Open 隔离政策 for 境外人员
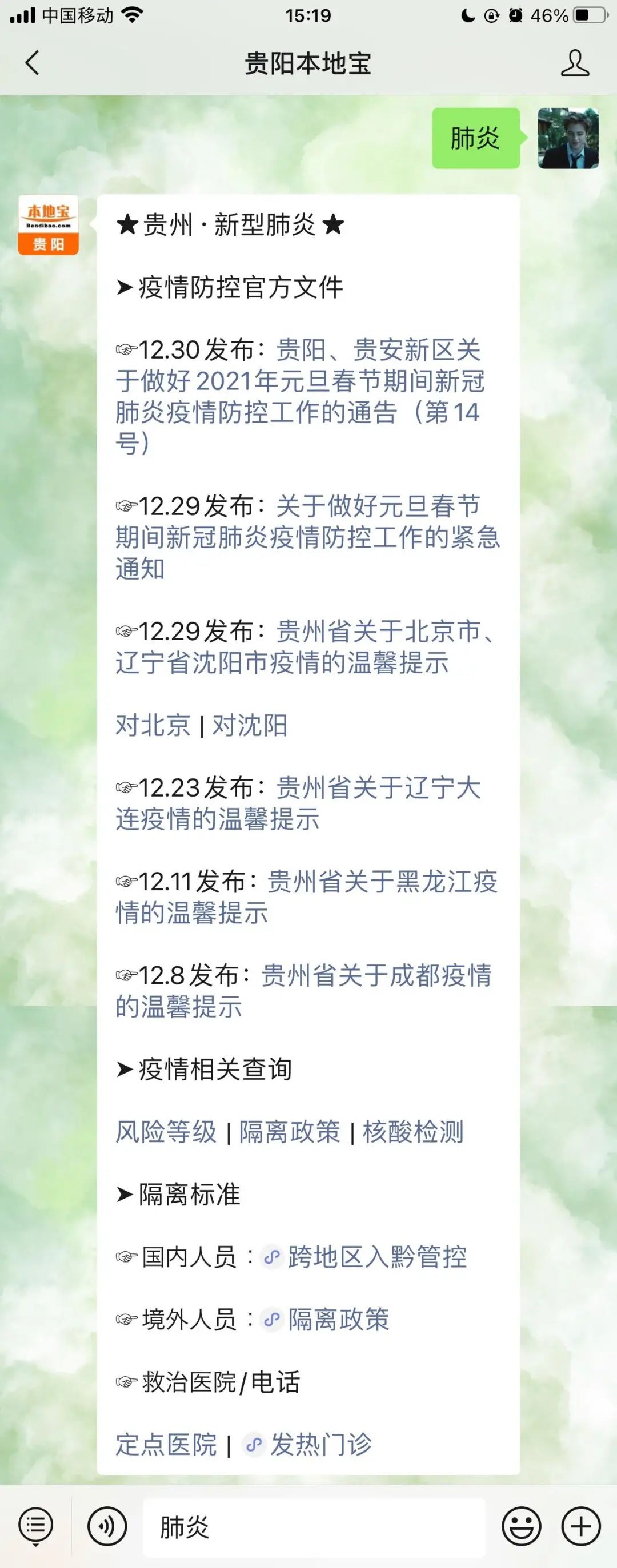This screenshot has height=1568, width=617. [338, 1320]
